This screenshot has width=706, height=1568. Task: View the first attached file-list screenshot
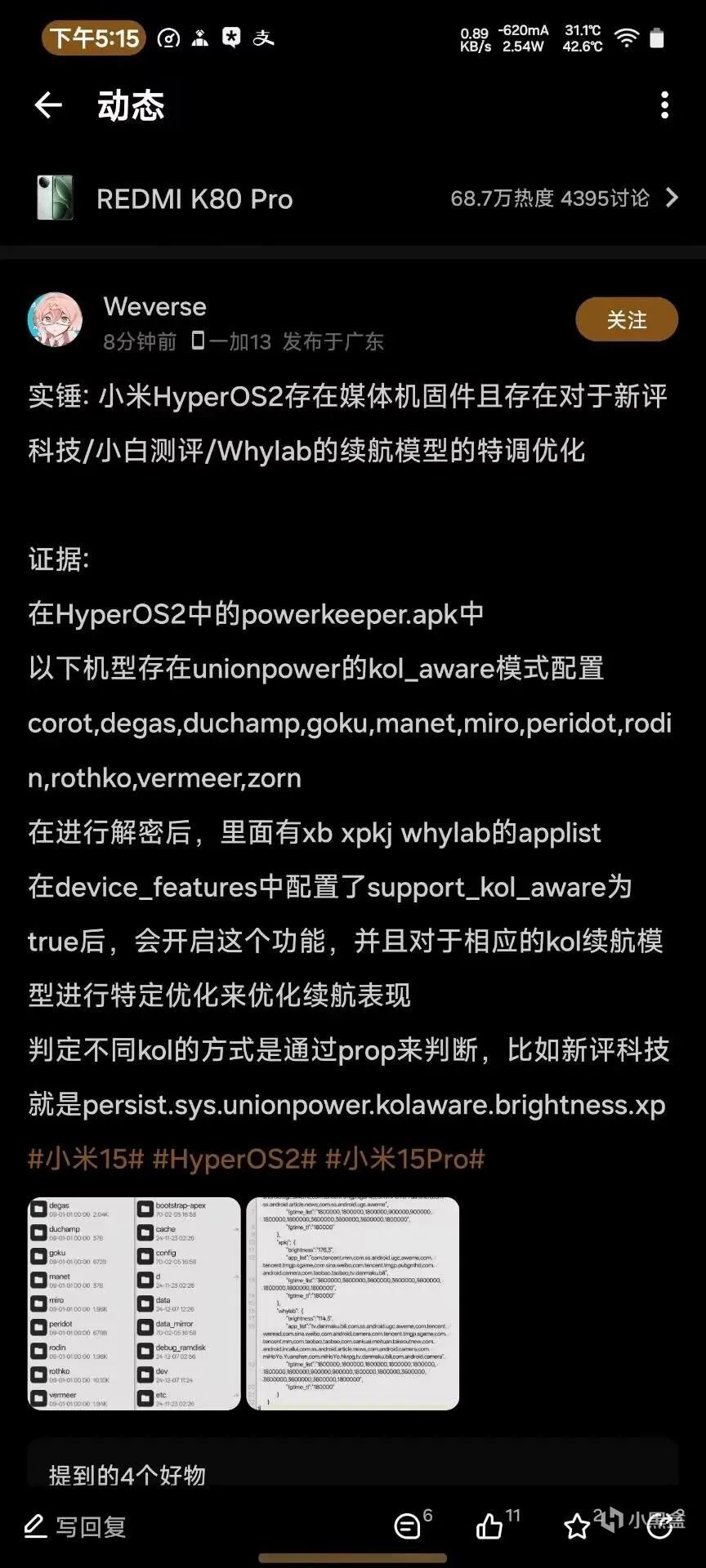coord(134,1303)
